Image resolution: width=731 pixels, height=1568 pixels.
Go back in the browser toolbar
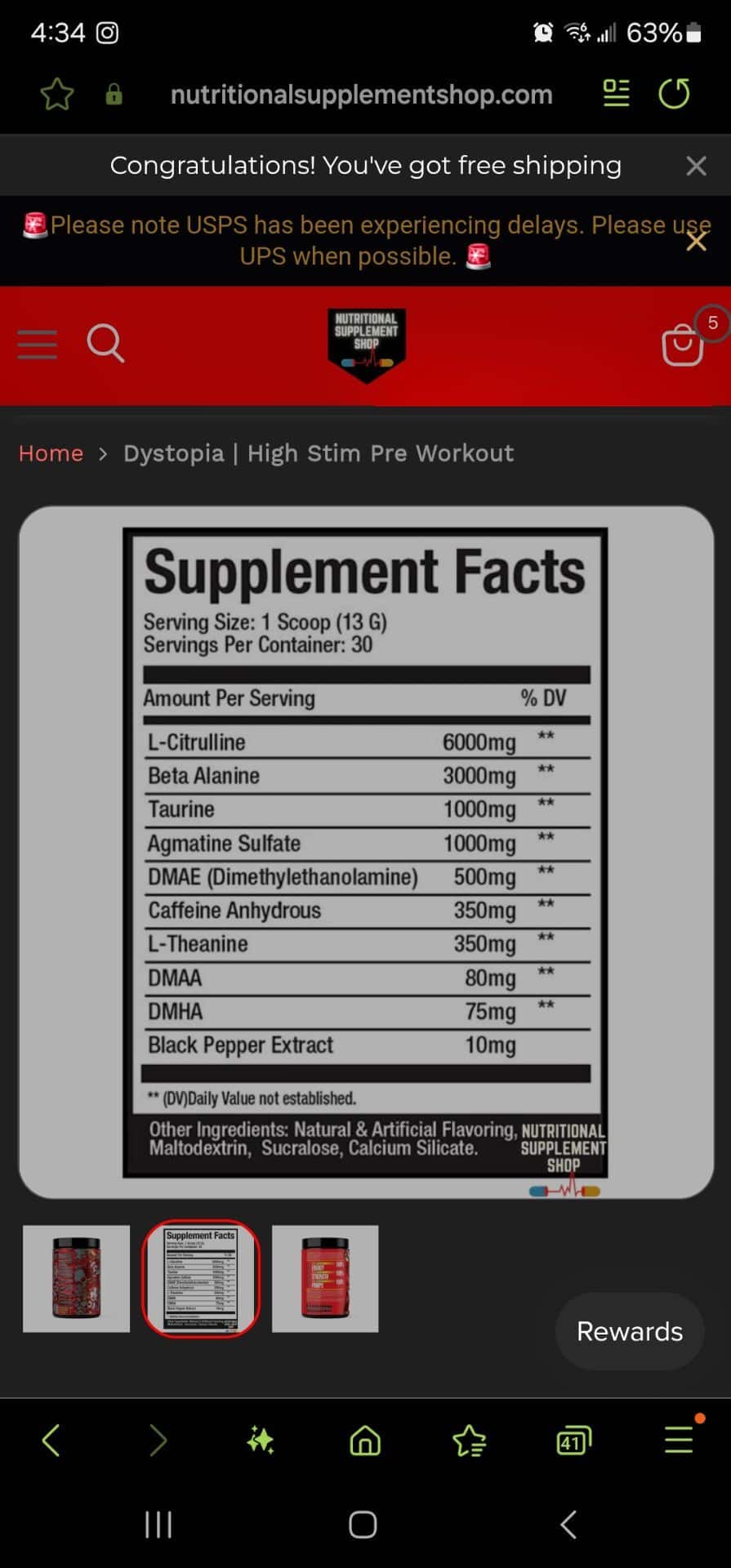51,1441
